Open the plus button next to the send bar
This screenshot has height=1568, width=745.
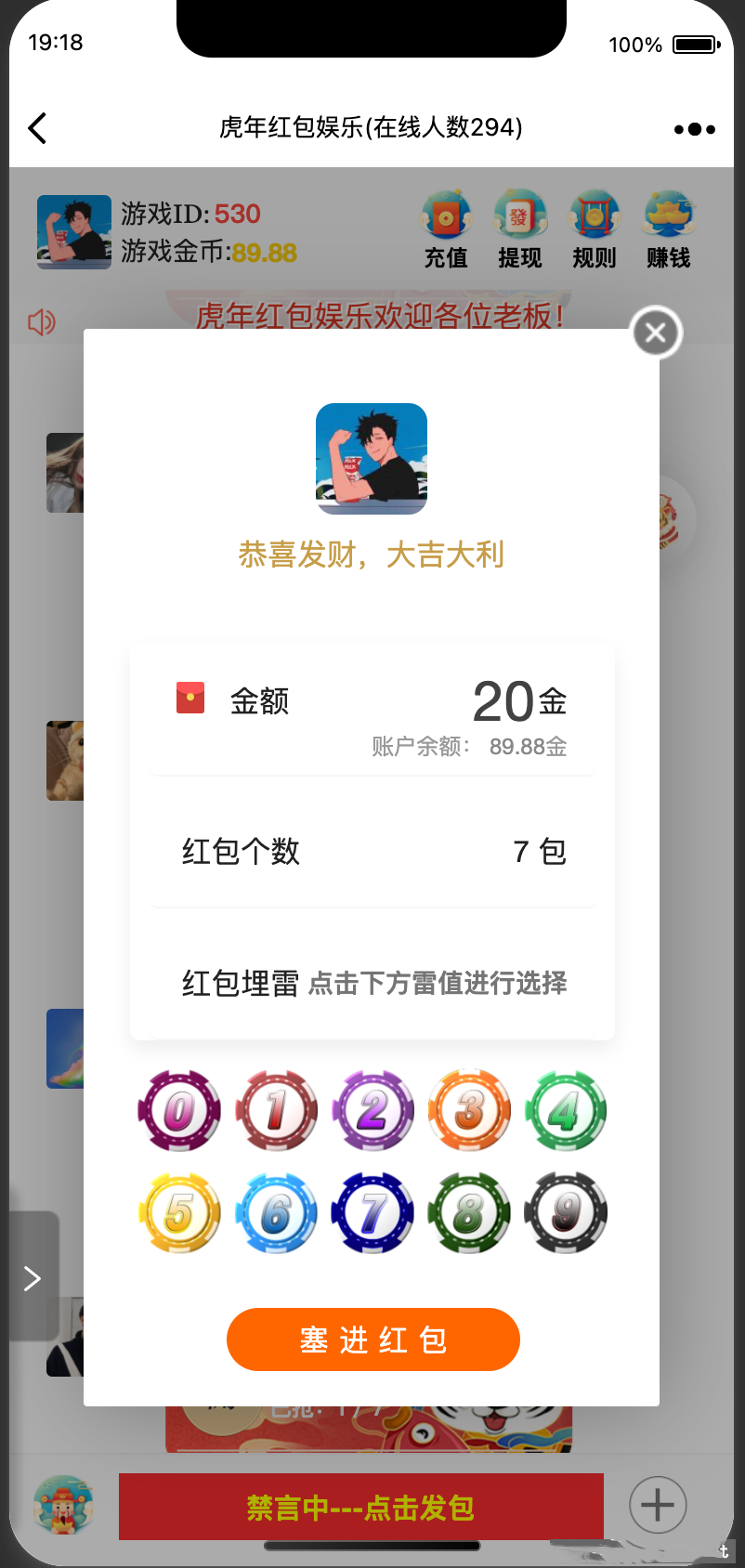(658, 1505)
